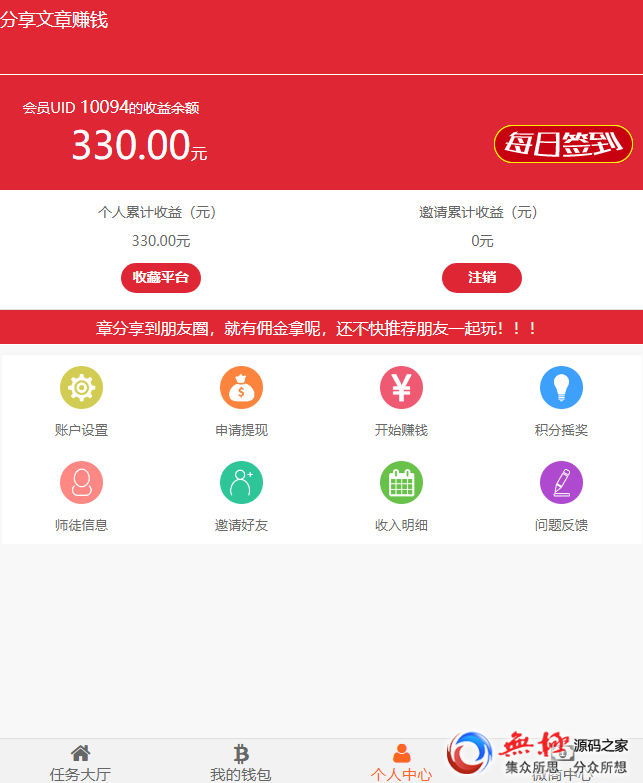The image size is (643, 783).
Task: Open 问题反馈 feedback
Action: pos(561,496)
